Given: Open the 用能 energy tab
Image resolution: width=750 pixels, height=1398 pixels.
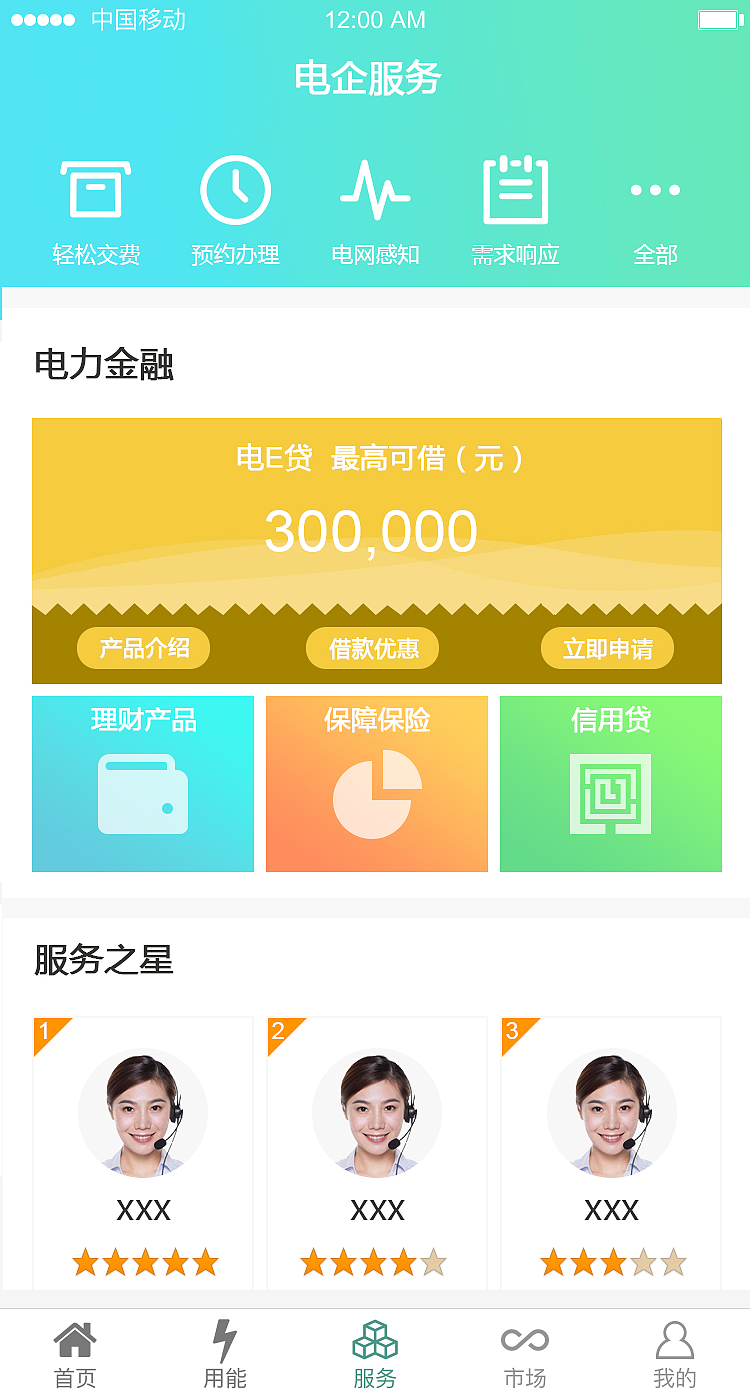Looking at the screenshot, I should (225, 1350).
